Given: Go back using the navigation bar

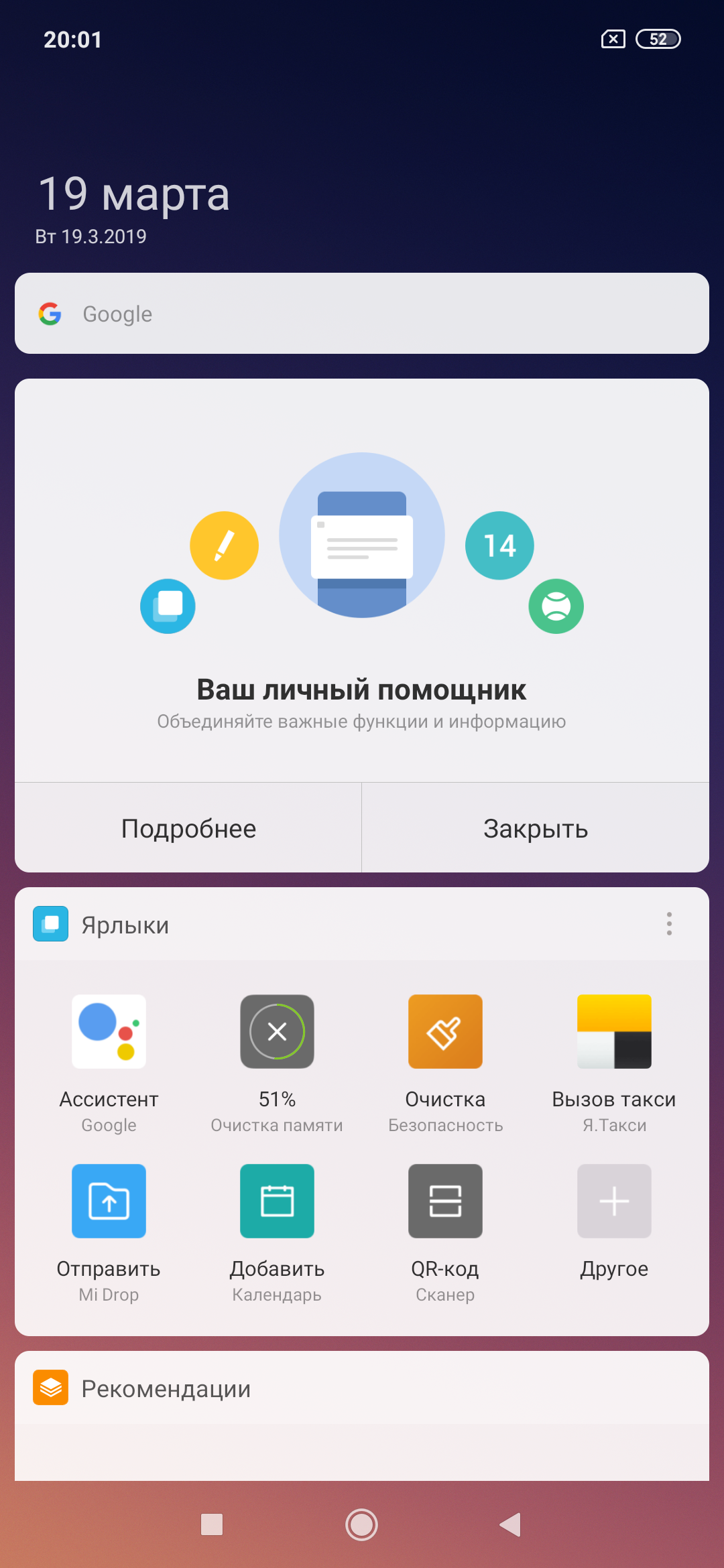Looking at the screenshot, I should (511, 1524).
